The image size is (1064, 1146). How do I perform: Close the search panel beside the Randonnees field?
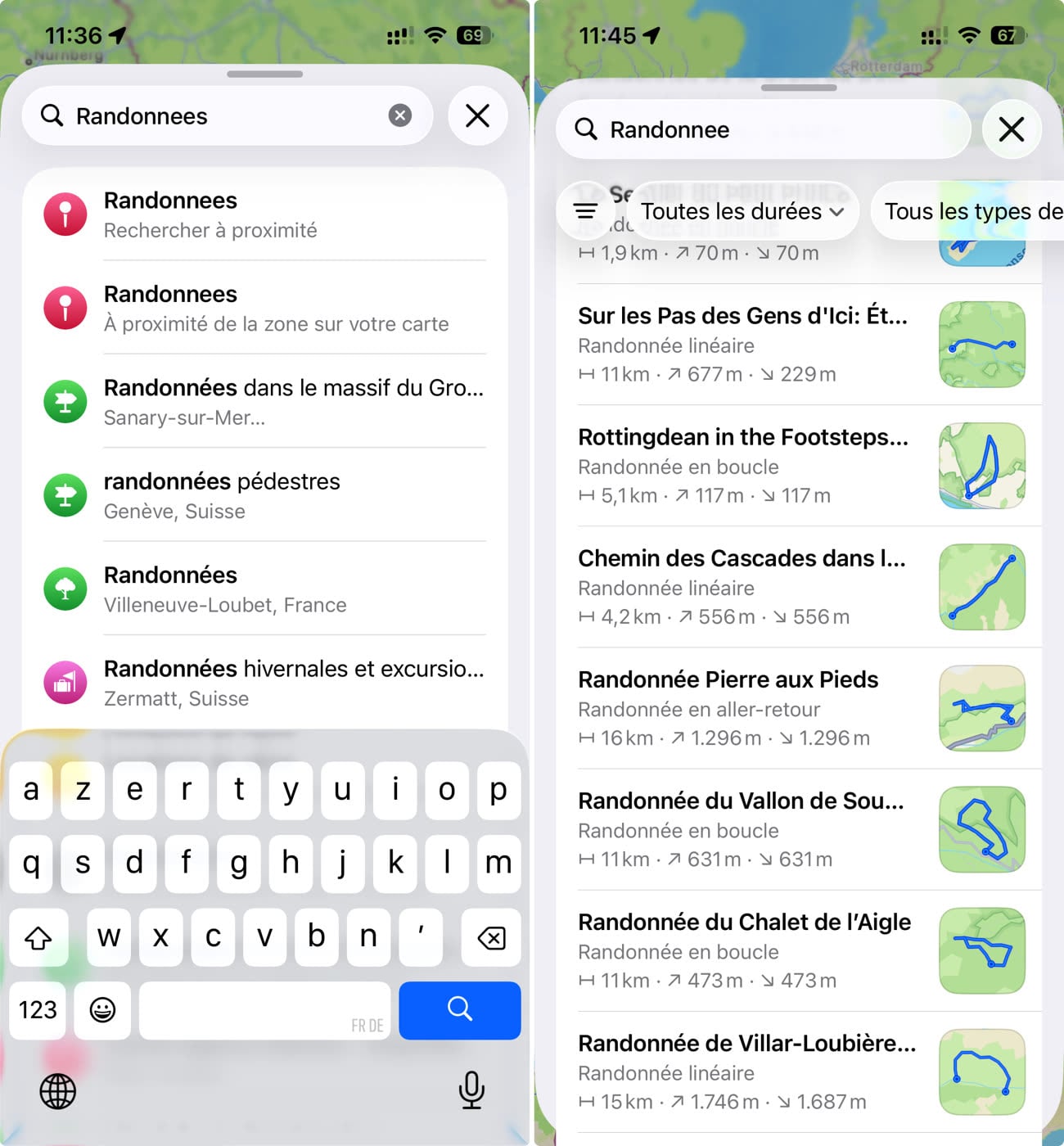pyautogui.click(x=477, y=115)
